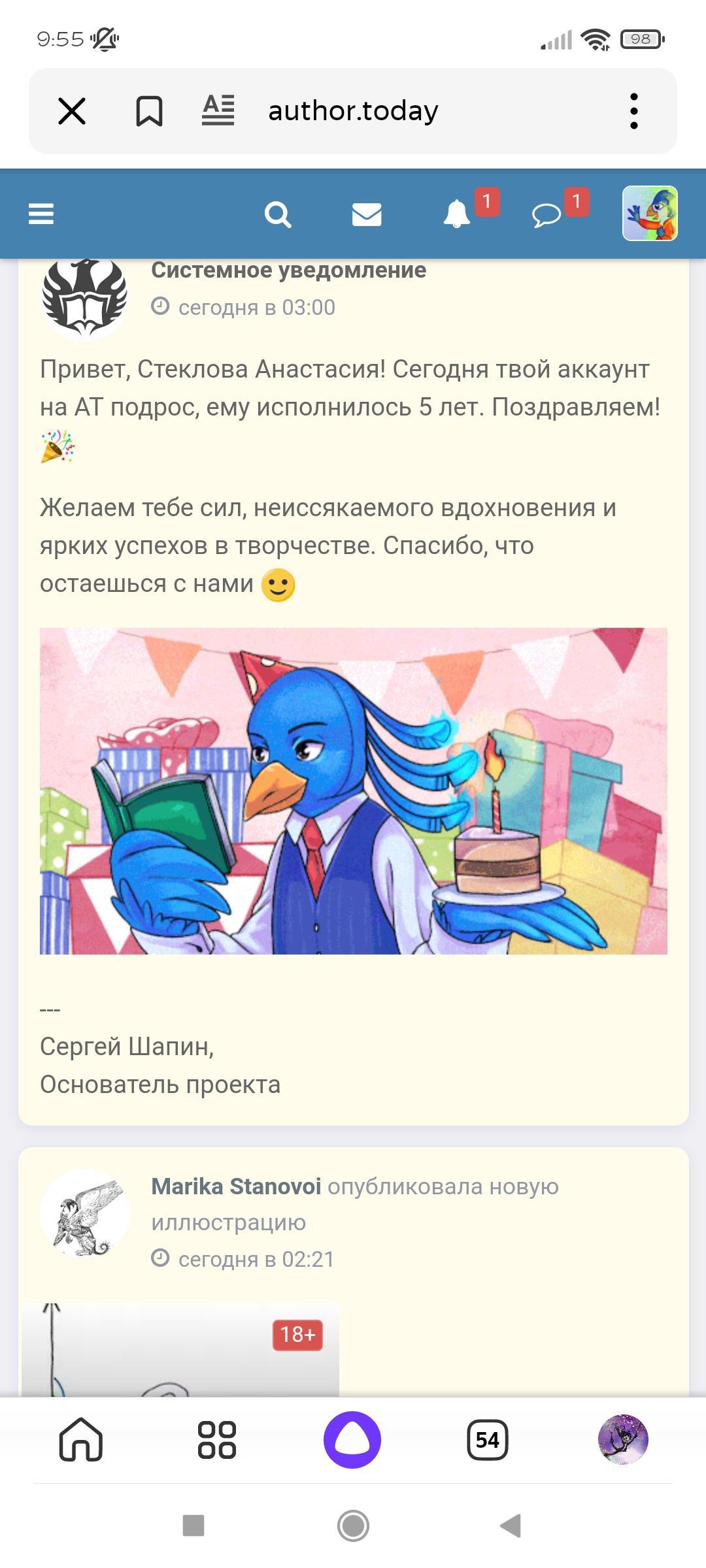Open the comments speech bubble icon

pos(546,214)
